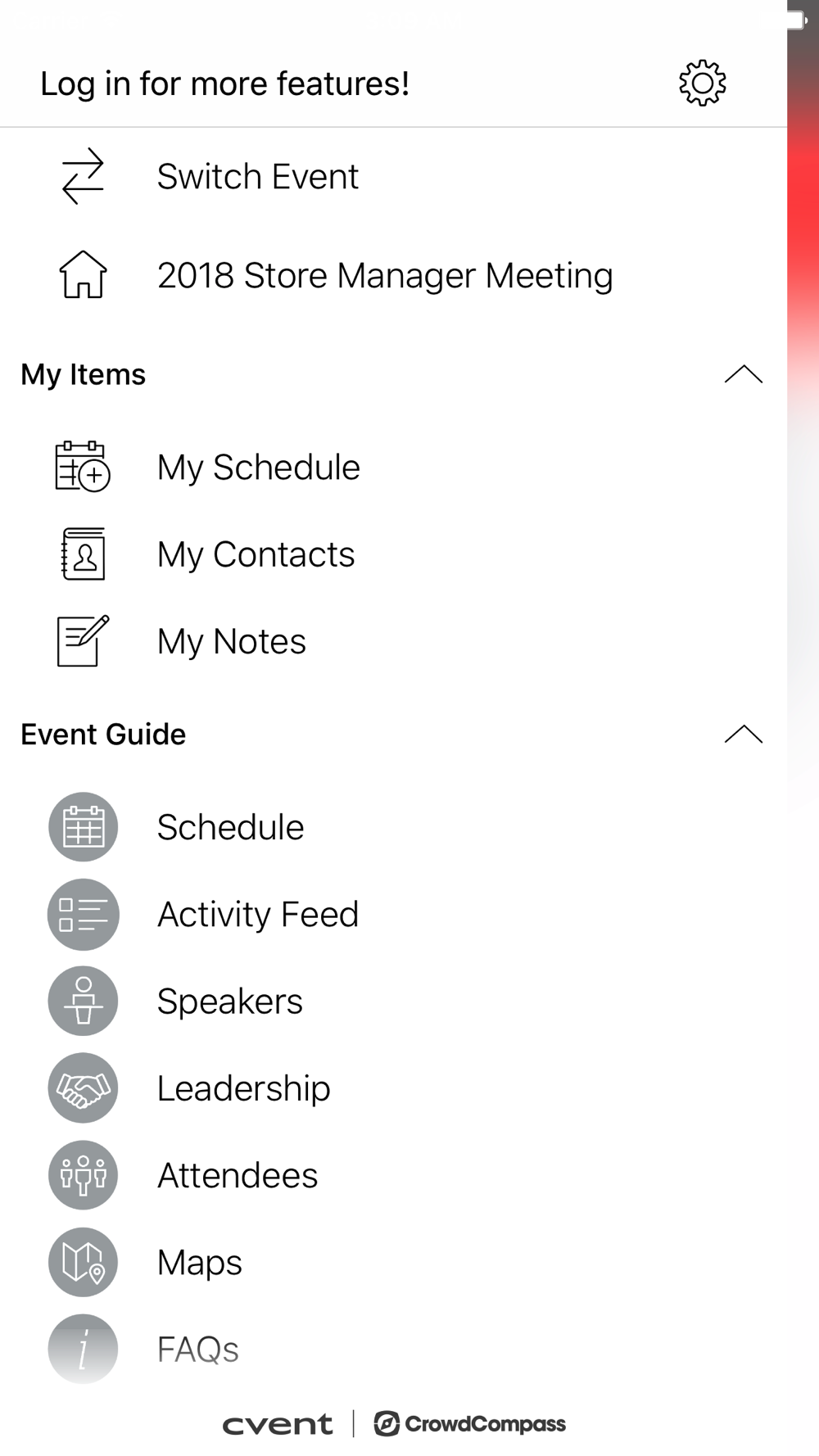The width and height of the screenshot is (819, 1456).
Task: Open My Notes
Action: pyautogui.click(x=393, y=641)
